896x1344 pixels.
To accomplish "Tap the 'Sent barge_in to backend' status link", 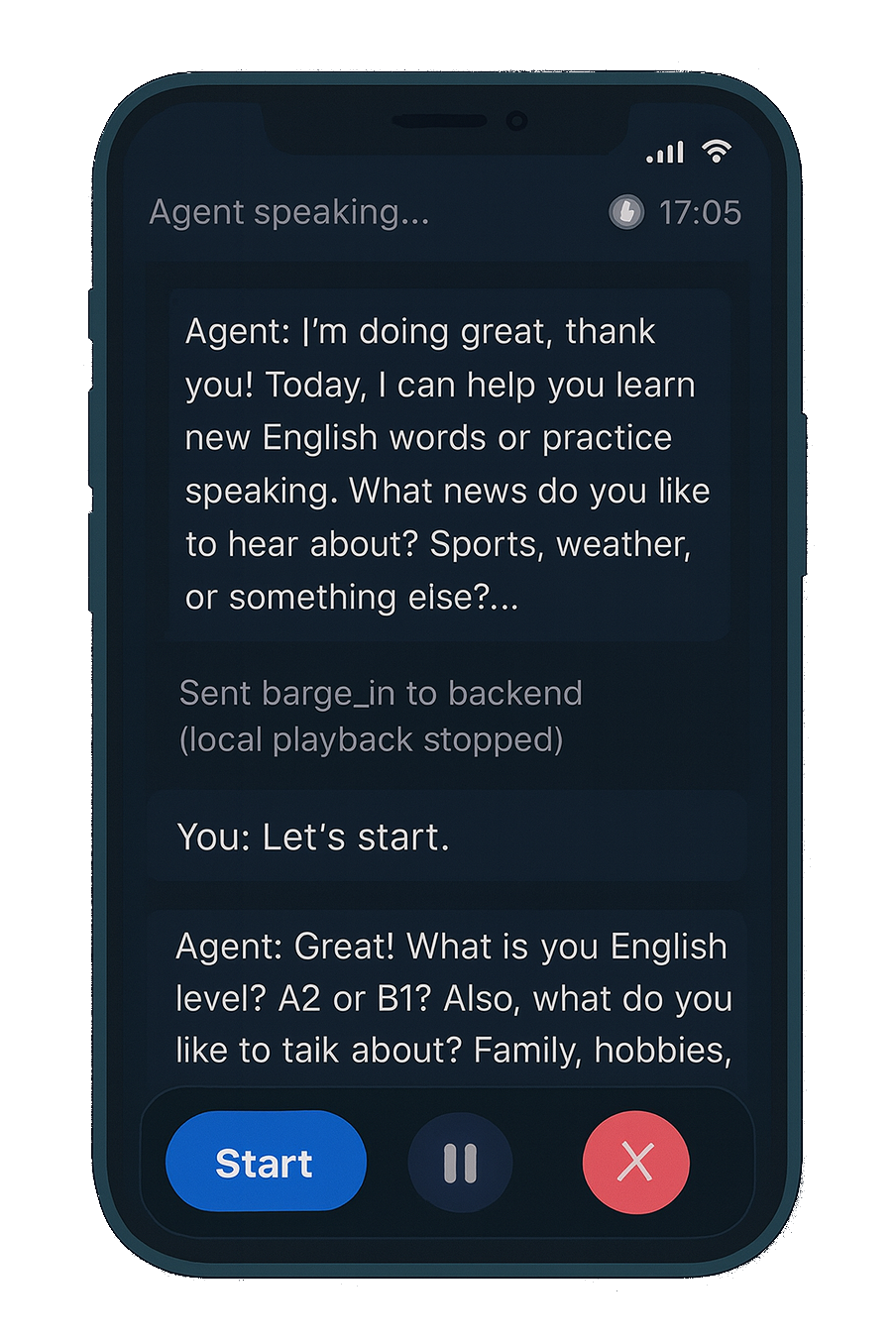I will click(x=381, y=716).
